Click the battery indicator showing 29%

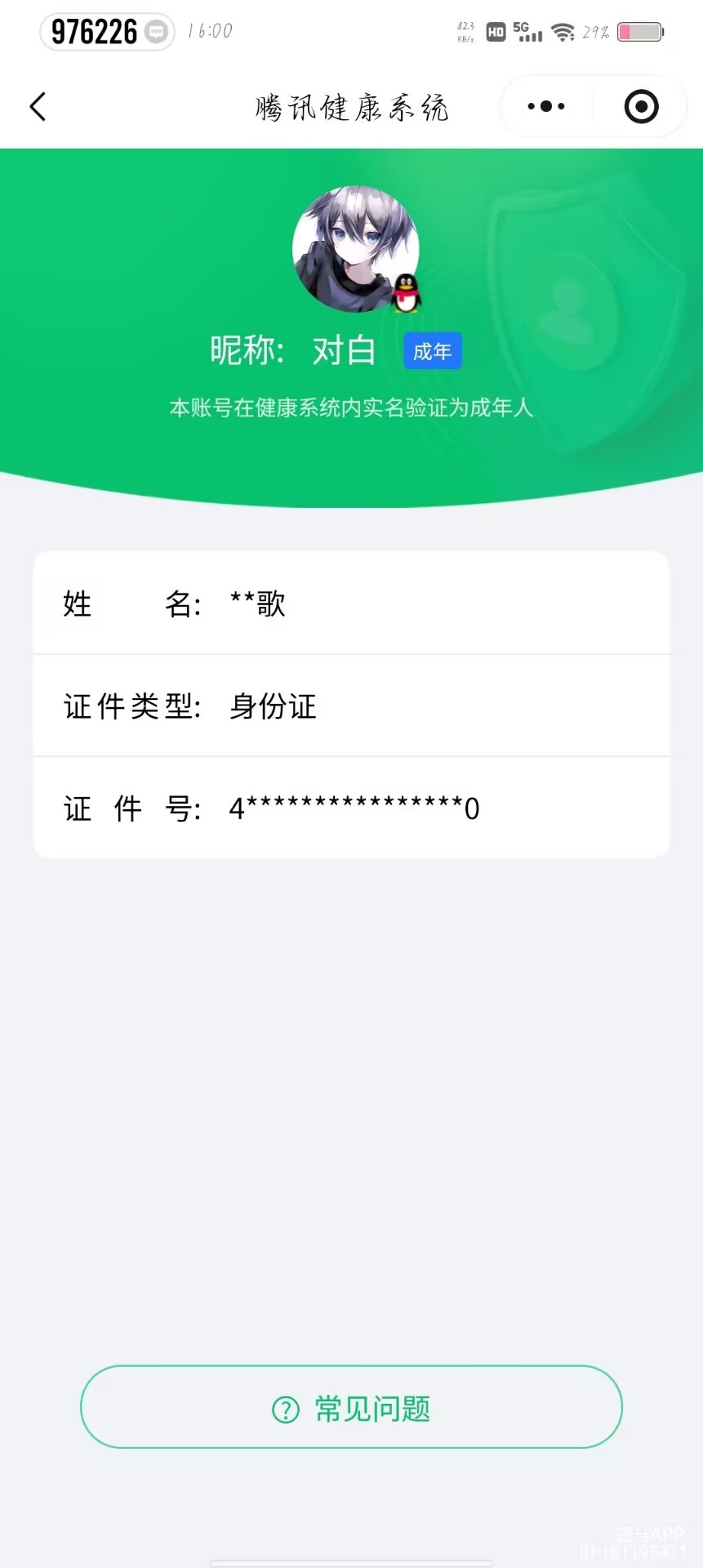tap(642, 31)
